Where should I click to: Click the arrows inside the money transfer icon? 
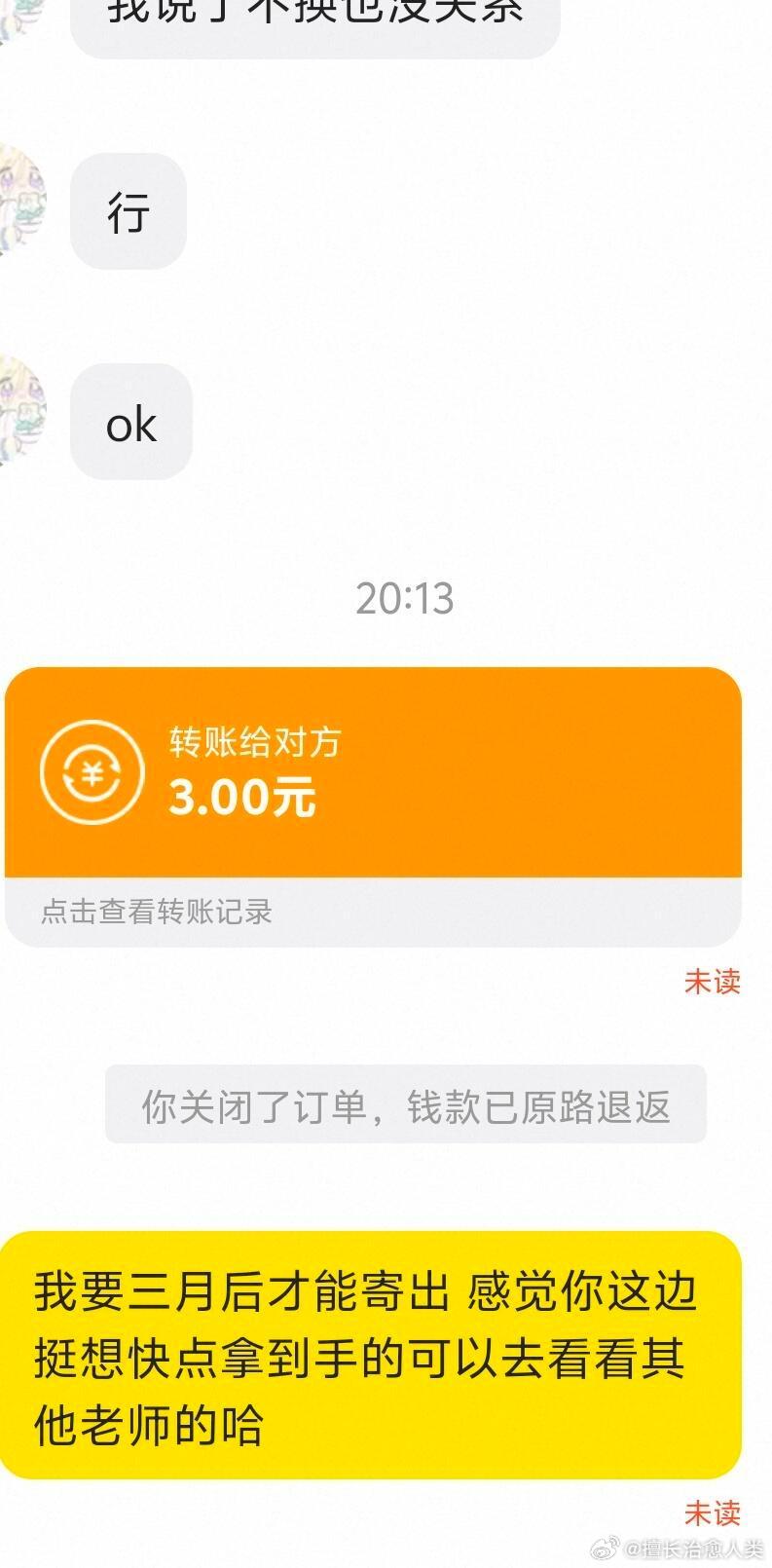[x=91, y=771]
